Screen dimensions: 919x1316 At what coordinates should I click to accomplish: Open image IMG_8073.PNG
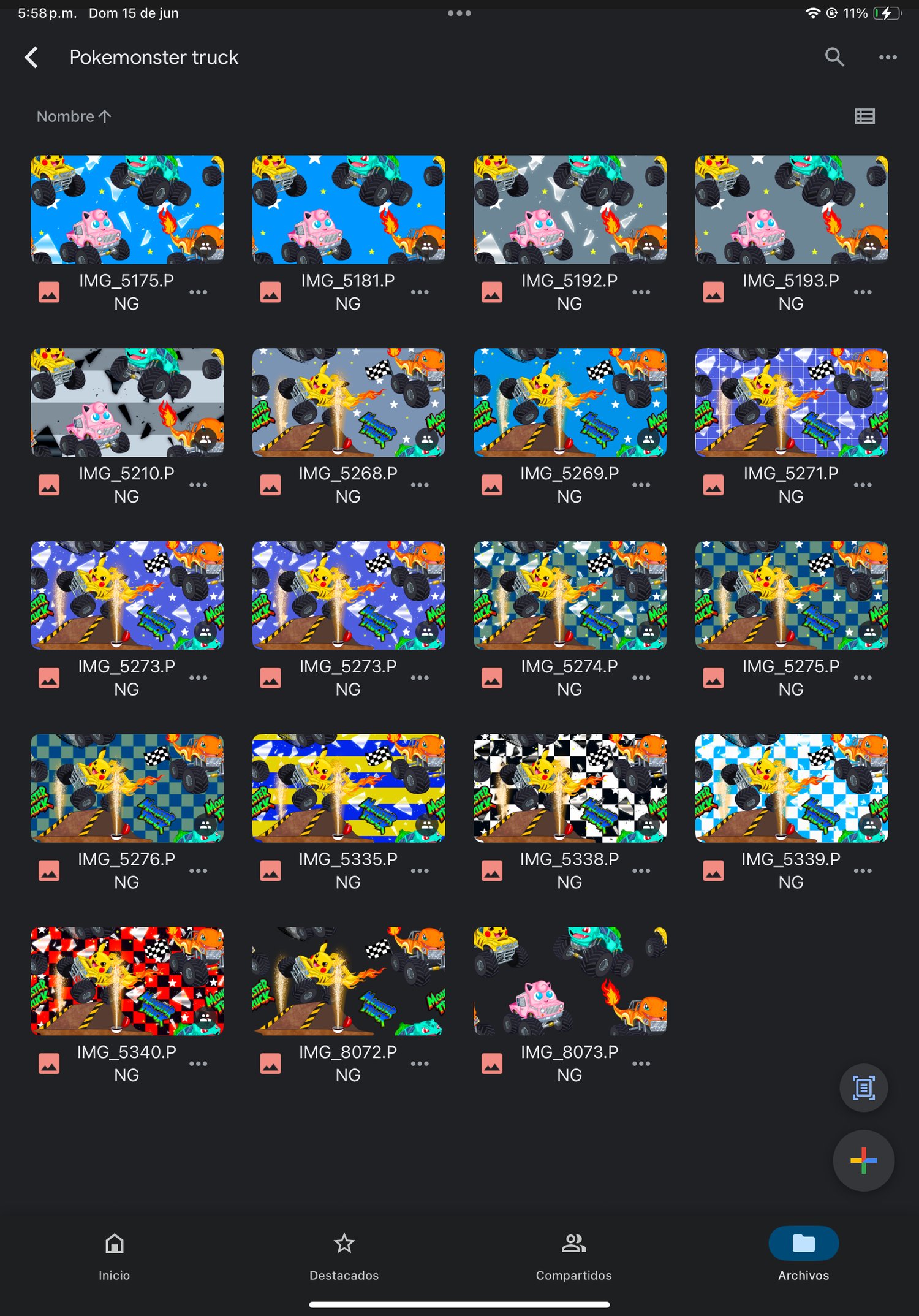(x=569, y=981)
